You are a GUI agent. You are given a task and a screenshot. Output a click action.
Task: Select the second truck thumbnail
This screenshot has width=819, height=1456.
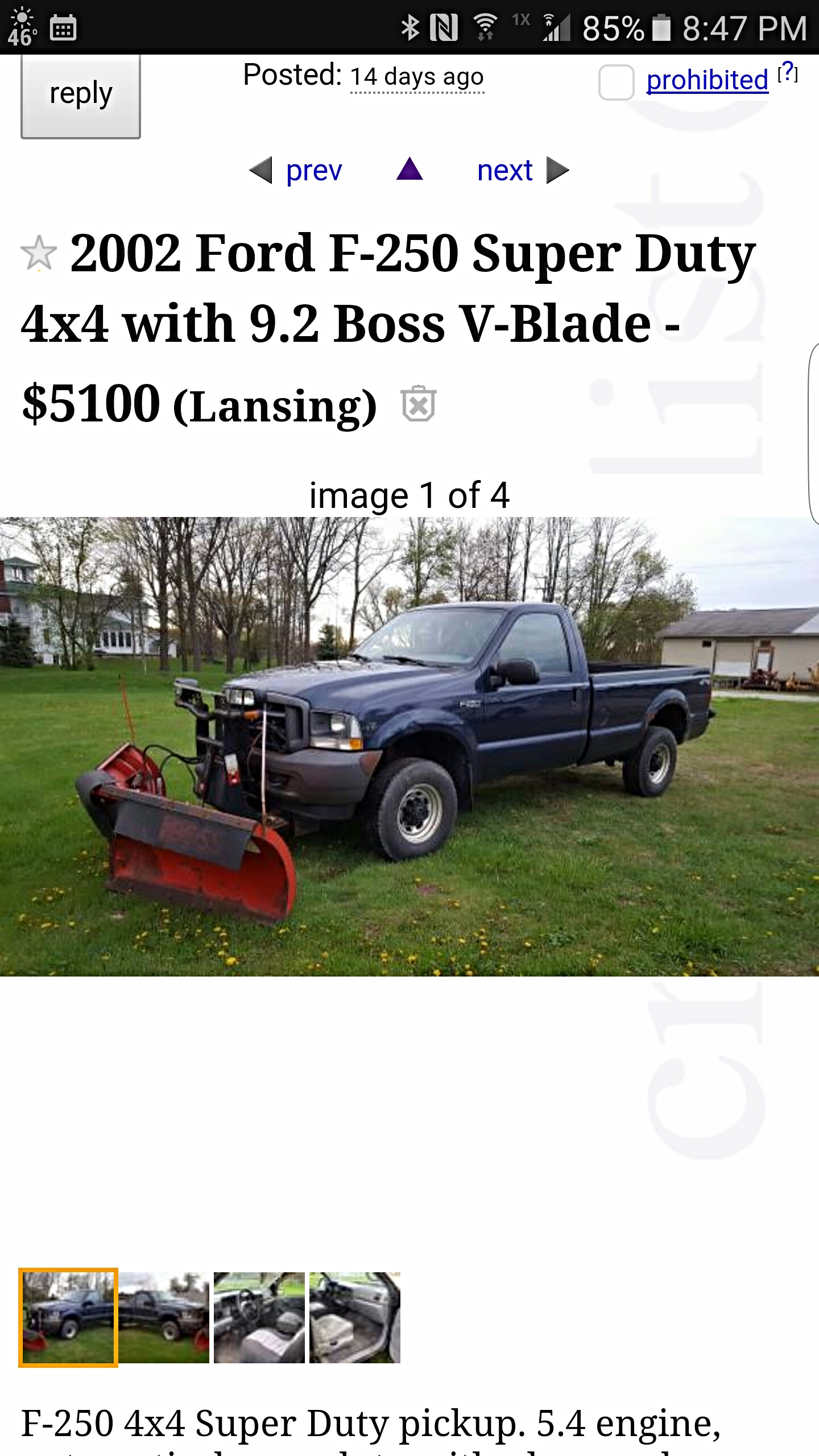pos(164,1318)
